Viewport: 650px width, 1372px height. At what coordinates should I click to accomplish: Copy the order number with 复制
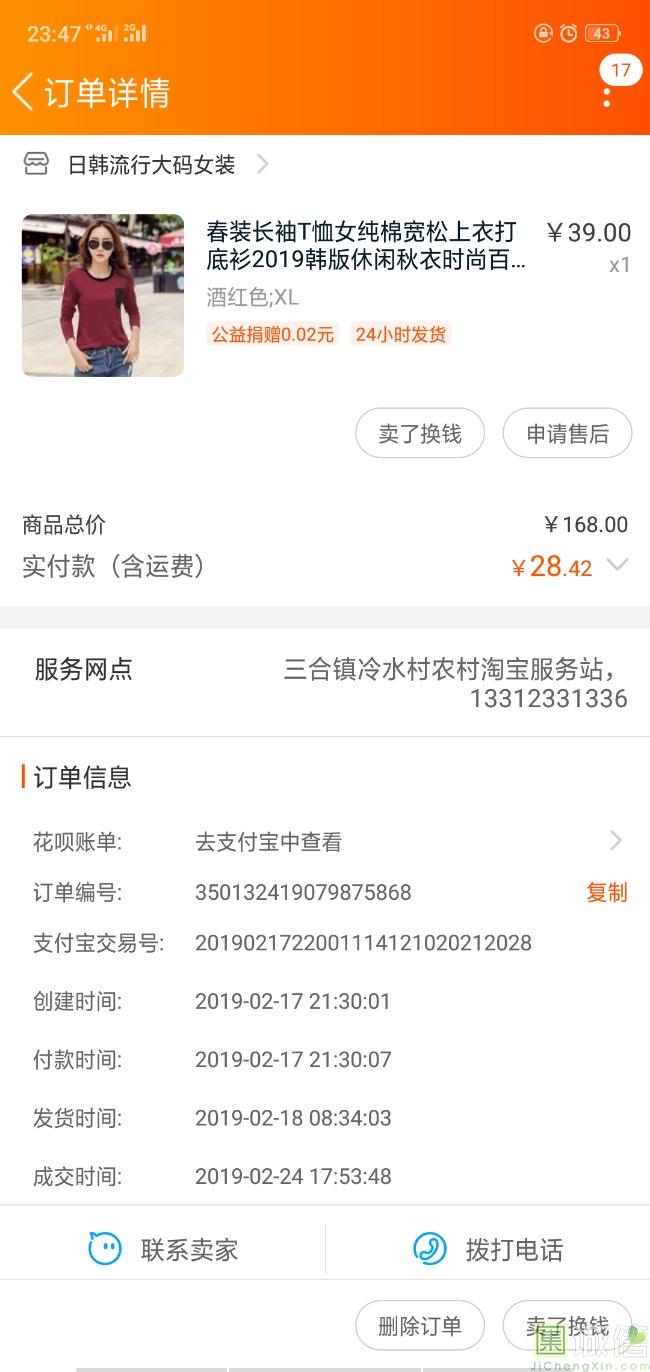606,892
